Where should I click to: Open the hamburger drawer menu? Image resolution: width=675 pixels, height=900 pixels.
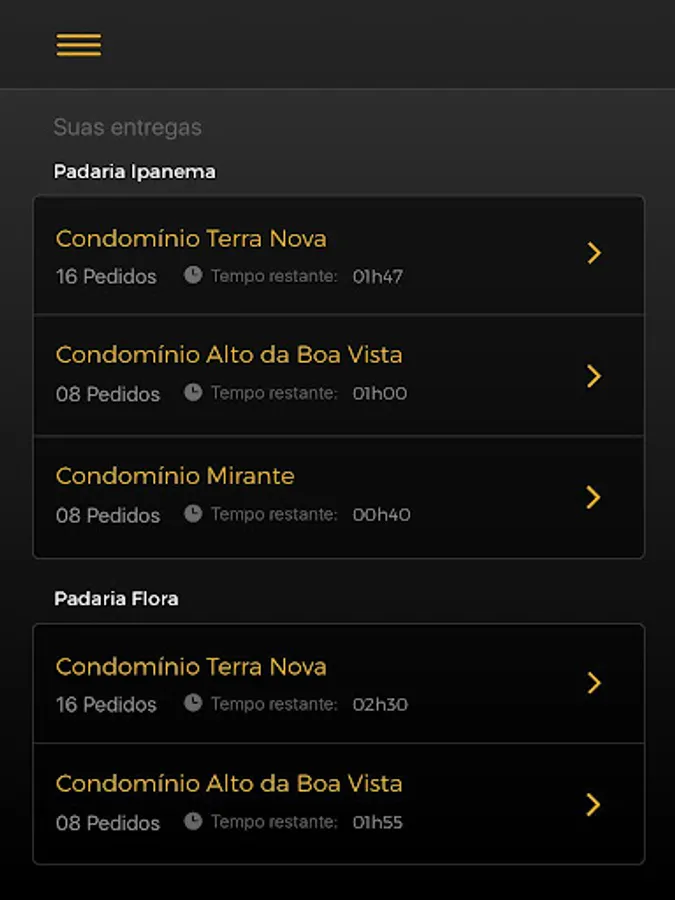click(79, 45)
